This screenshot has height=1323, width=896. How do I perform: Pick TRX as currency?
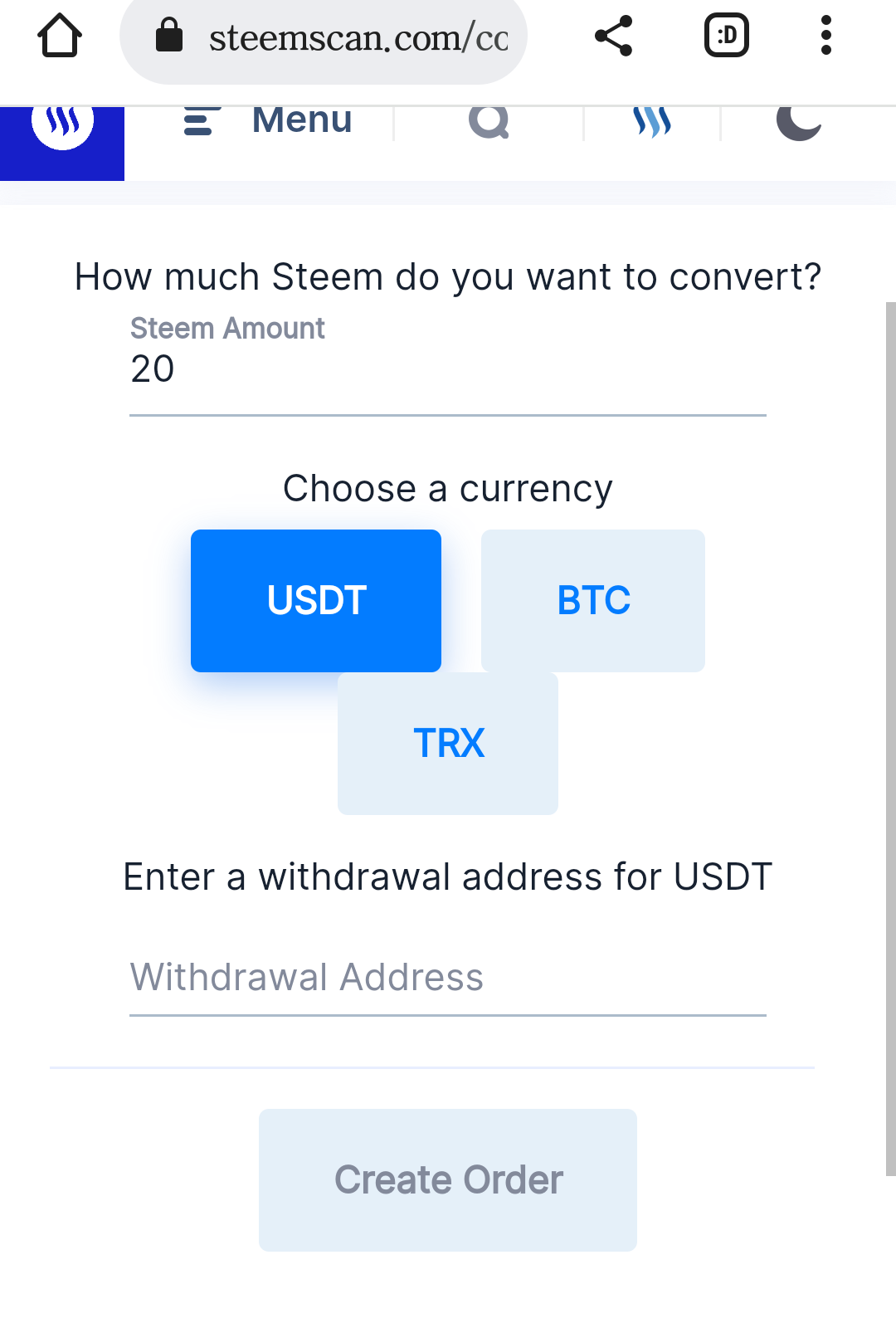tap(448, 744)
